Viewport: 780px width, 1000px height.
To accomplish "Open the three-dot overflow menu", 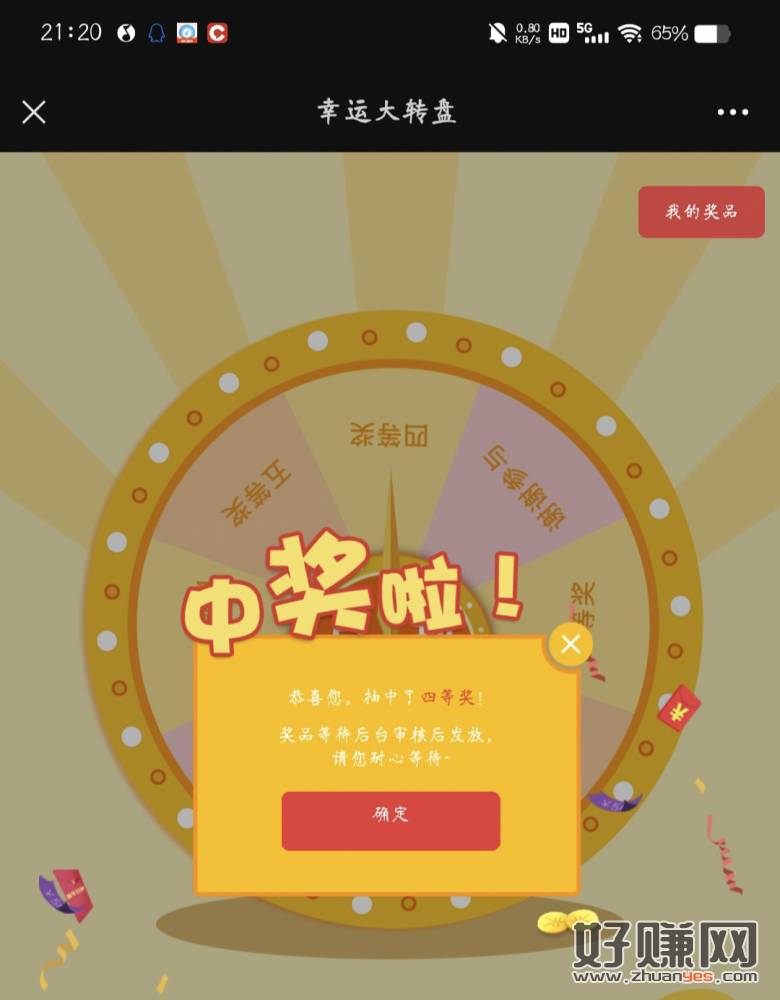I will tap(732, 112).
